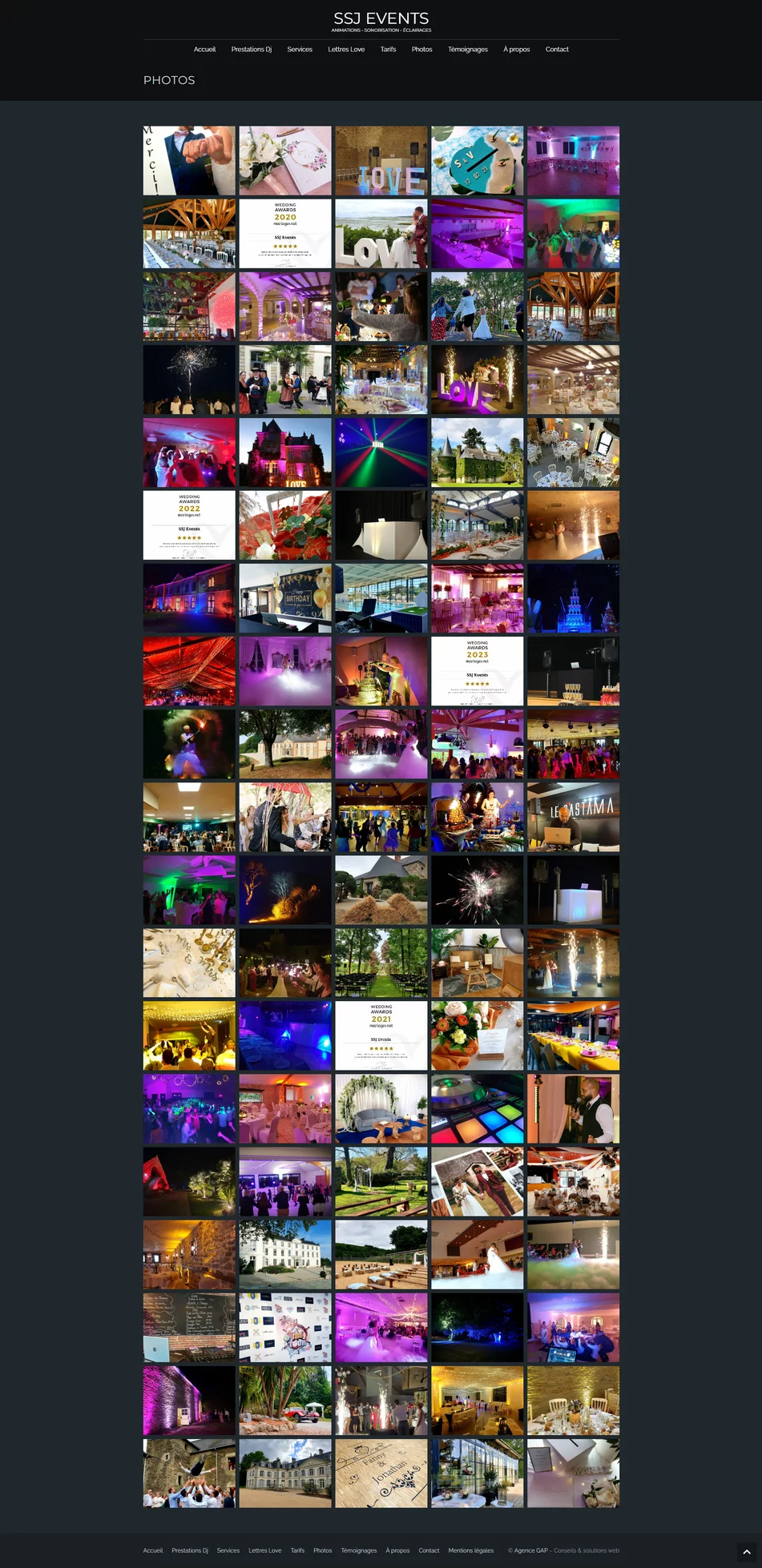Open Services from the top navigation
Image resolution: width=762 pixels, height=1568 pixels.
click(300, 50)
